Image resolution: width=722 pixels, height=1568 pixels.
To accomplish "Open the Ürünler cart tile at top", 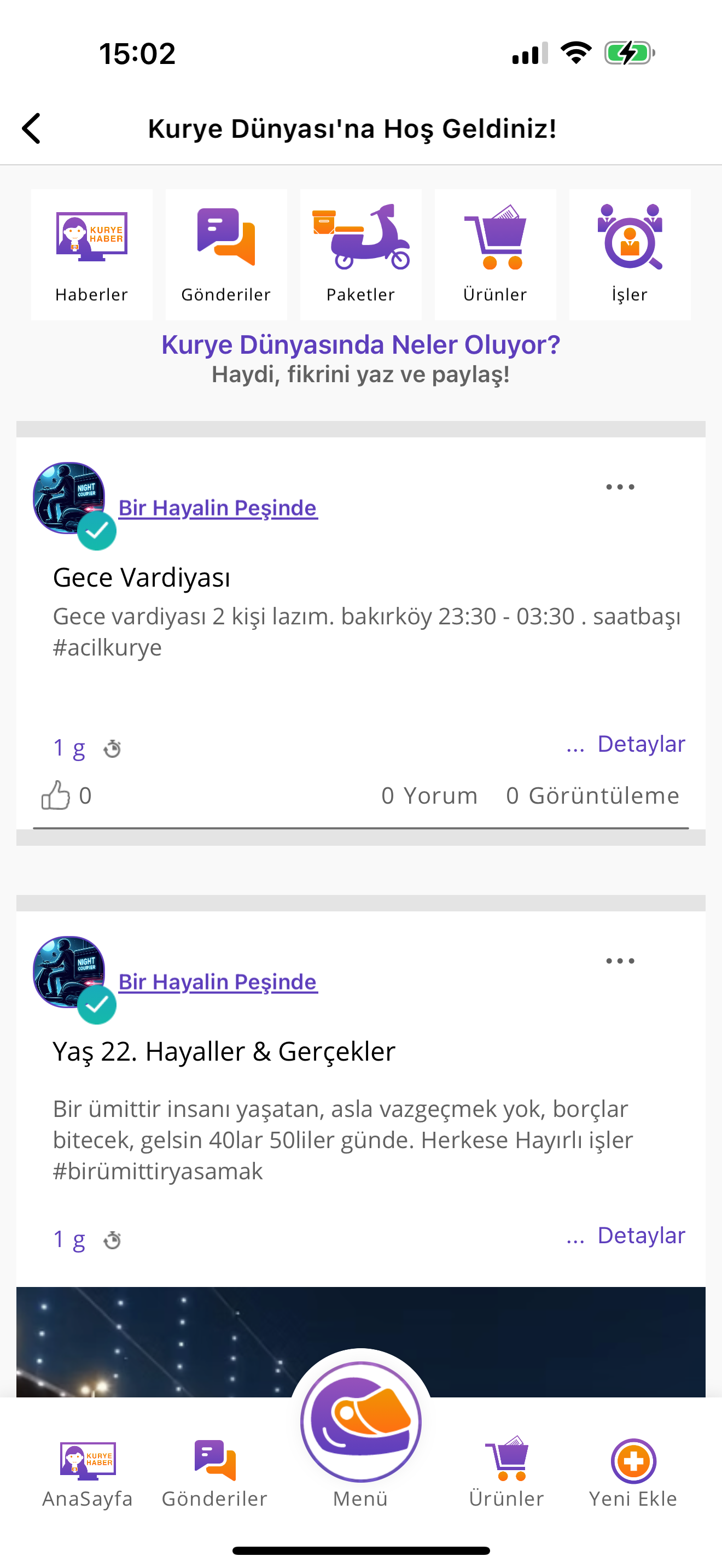I will (x=495, y=254).
